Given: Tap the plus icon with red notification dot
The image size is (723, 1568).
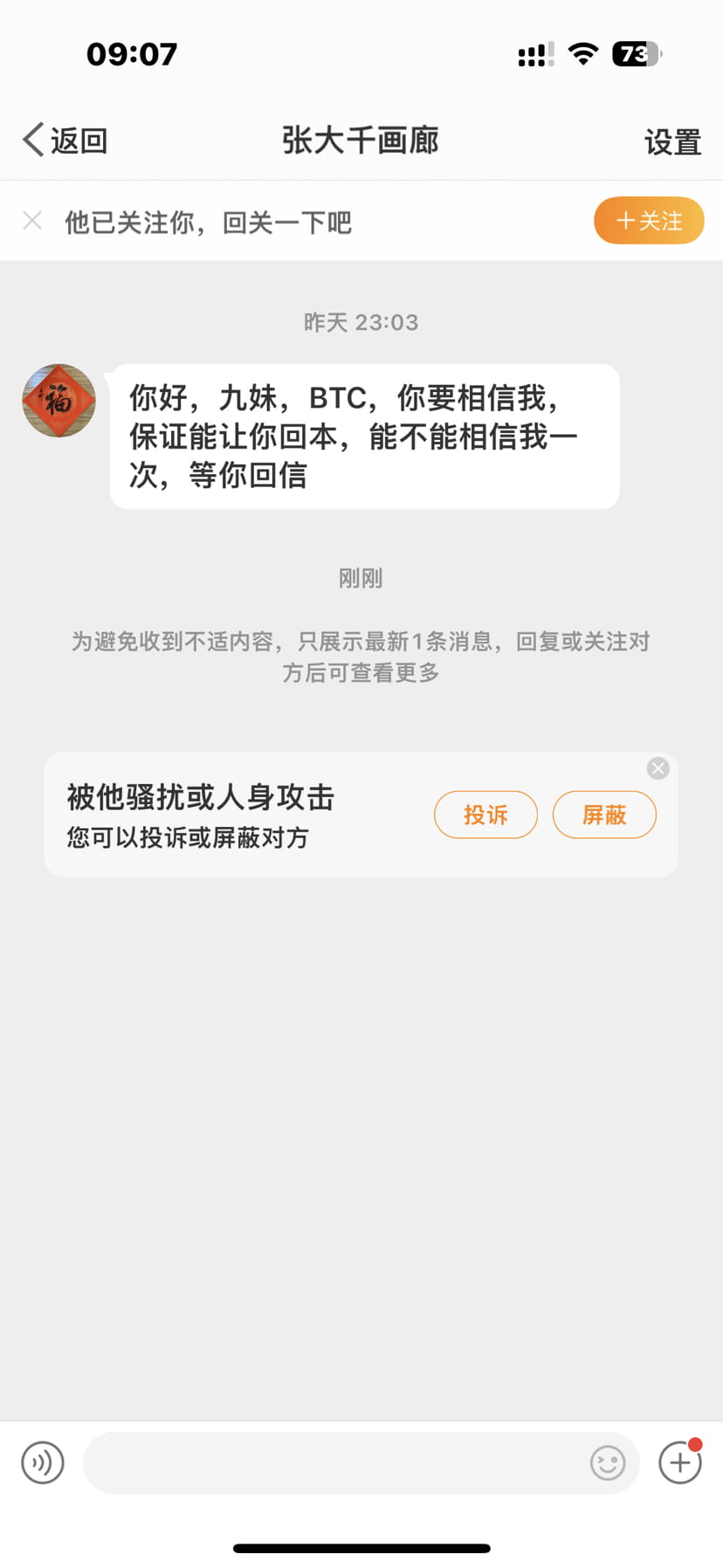Looking at the screenshot, I should point(679,1462).
